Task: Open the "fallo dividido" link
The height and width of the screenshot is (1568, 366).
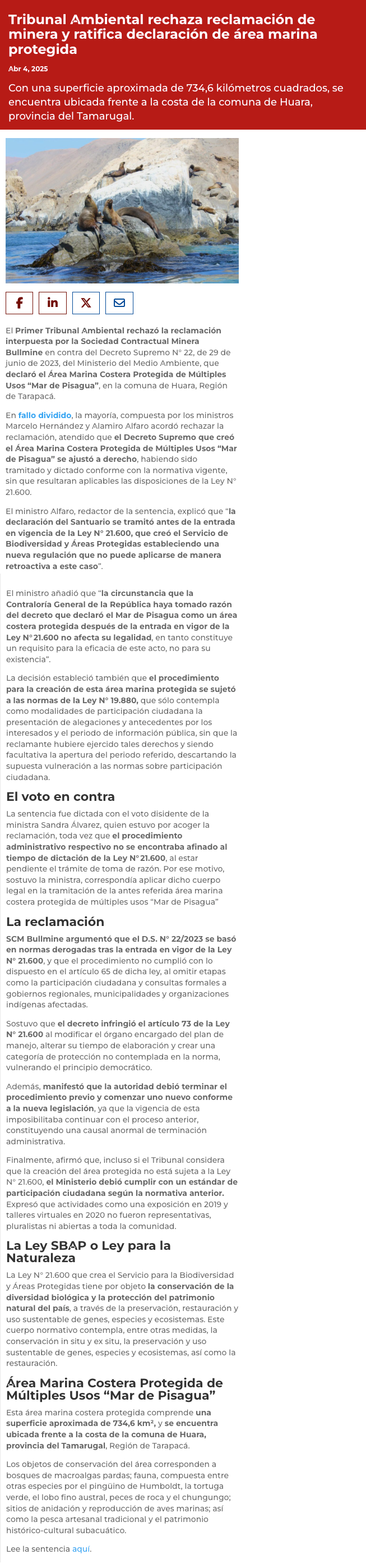Action: coord(44,415)
